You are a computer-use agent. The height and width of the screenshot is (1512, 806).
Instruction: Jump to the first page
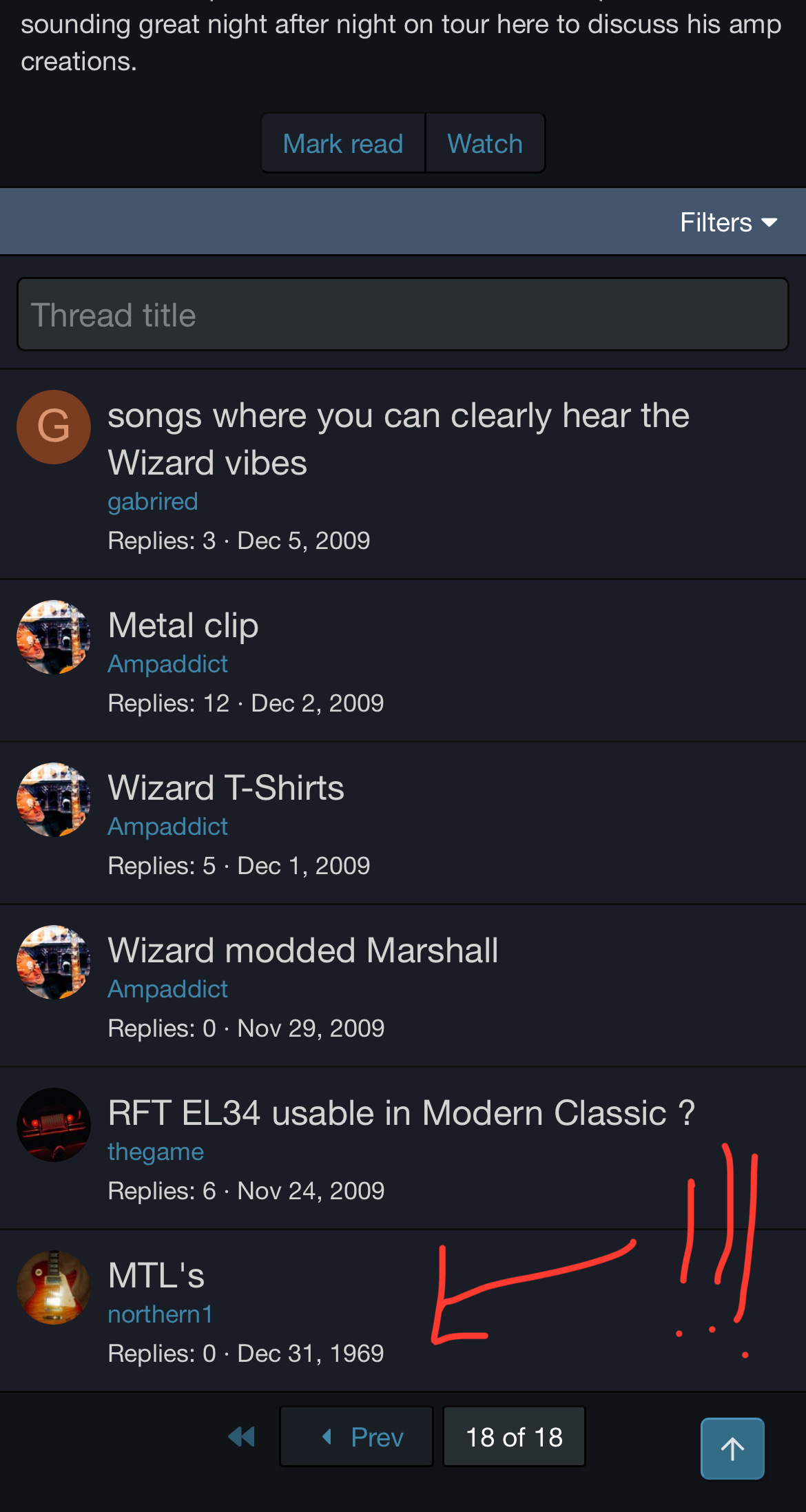pos(242,1437)
